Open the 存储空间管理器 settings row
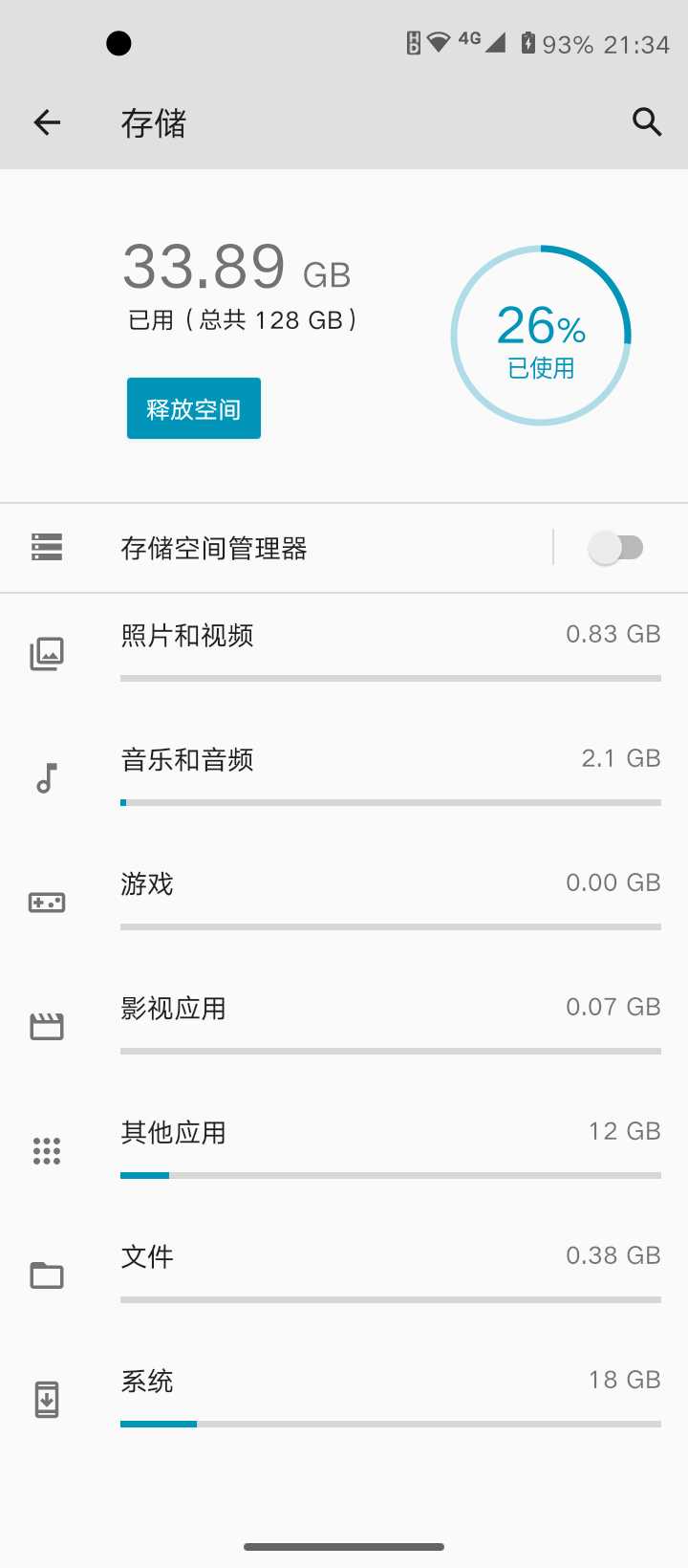Screen dimensions: 688x1568 [276, 548]
